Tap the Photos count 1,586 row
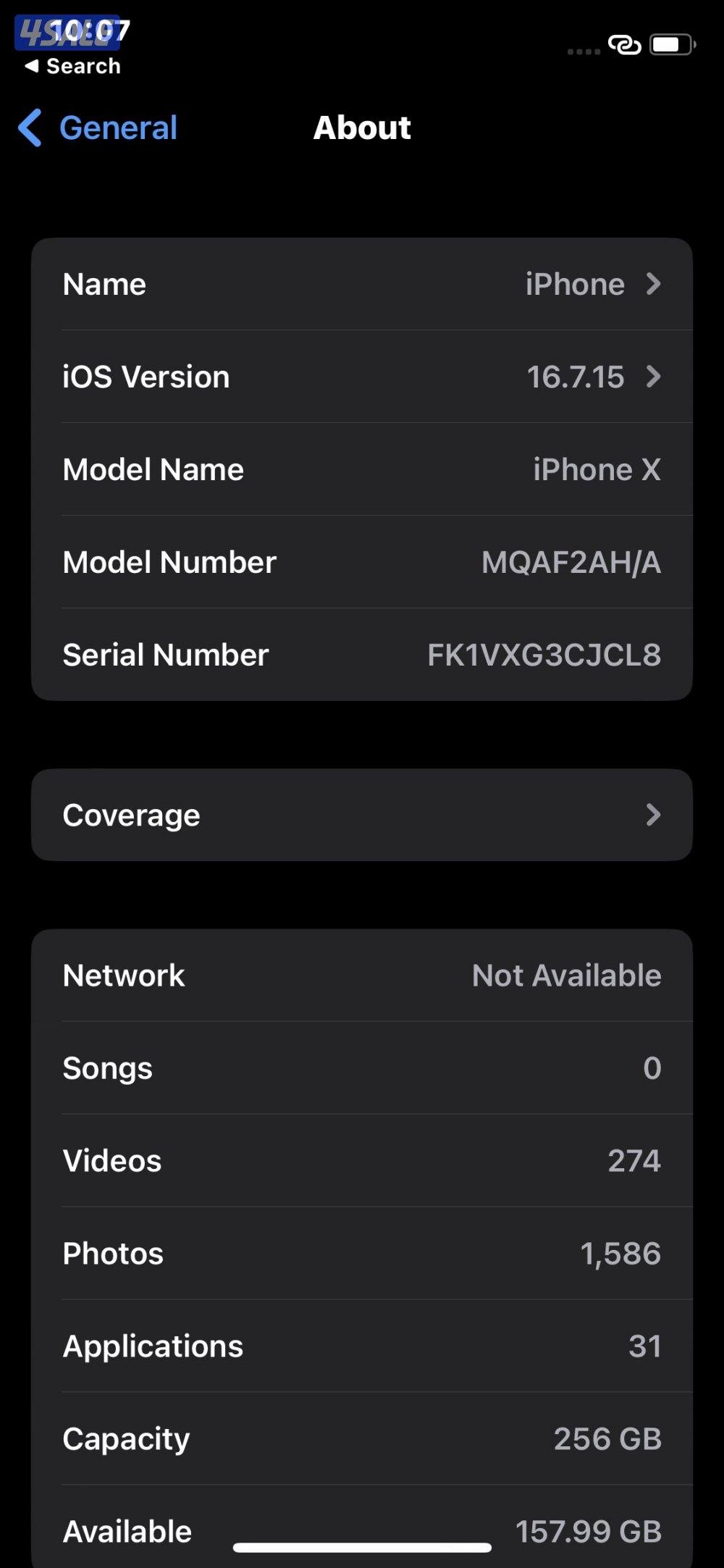The image size is (724, 1568). [x=362, y=1253]
